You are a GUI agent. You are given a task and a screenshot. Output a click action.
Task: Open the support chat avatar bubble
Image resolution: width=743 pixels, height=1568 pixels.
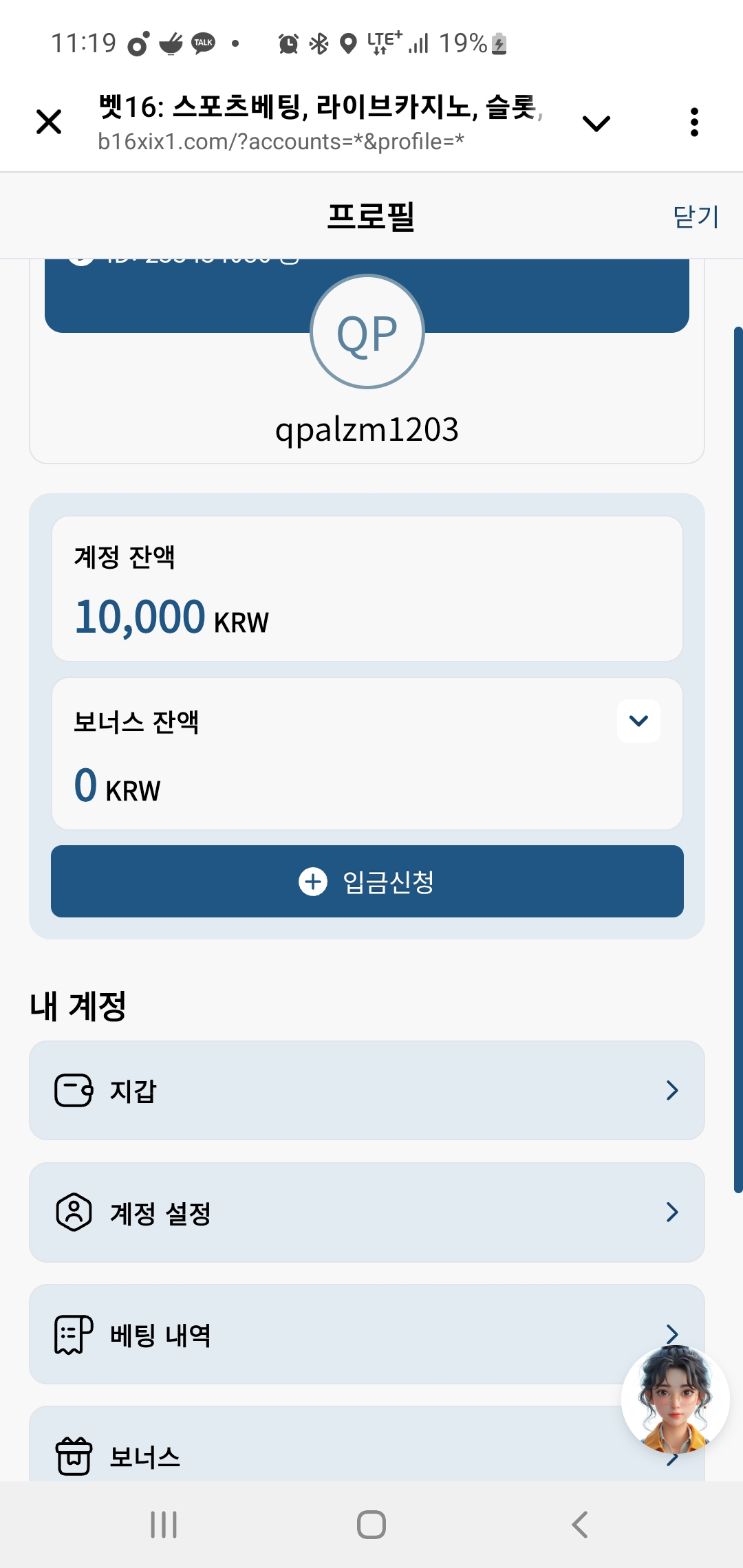(x=675, y=1399)
